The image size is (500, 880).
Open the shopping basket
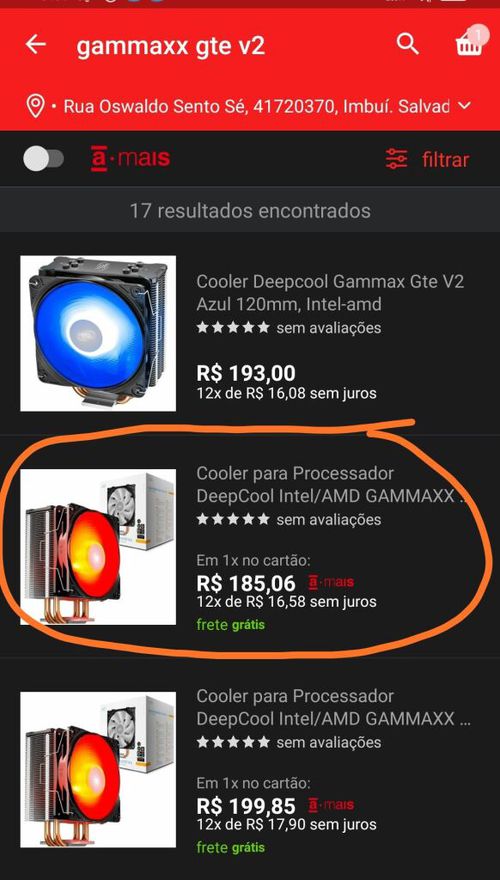(x=469, y=43)
